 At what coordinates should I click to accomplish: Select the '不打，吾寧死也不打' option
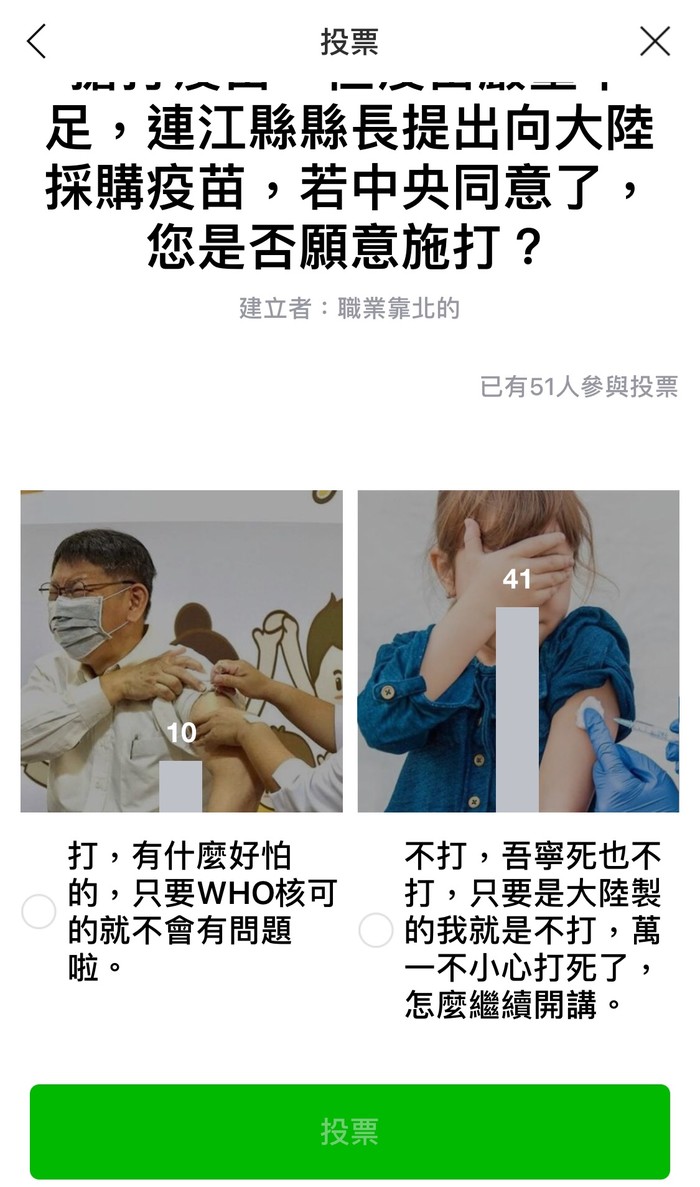point(376,930)
